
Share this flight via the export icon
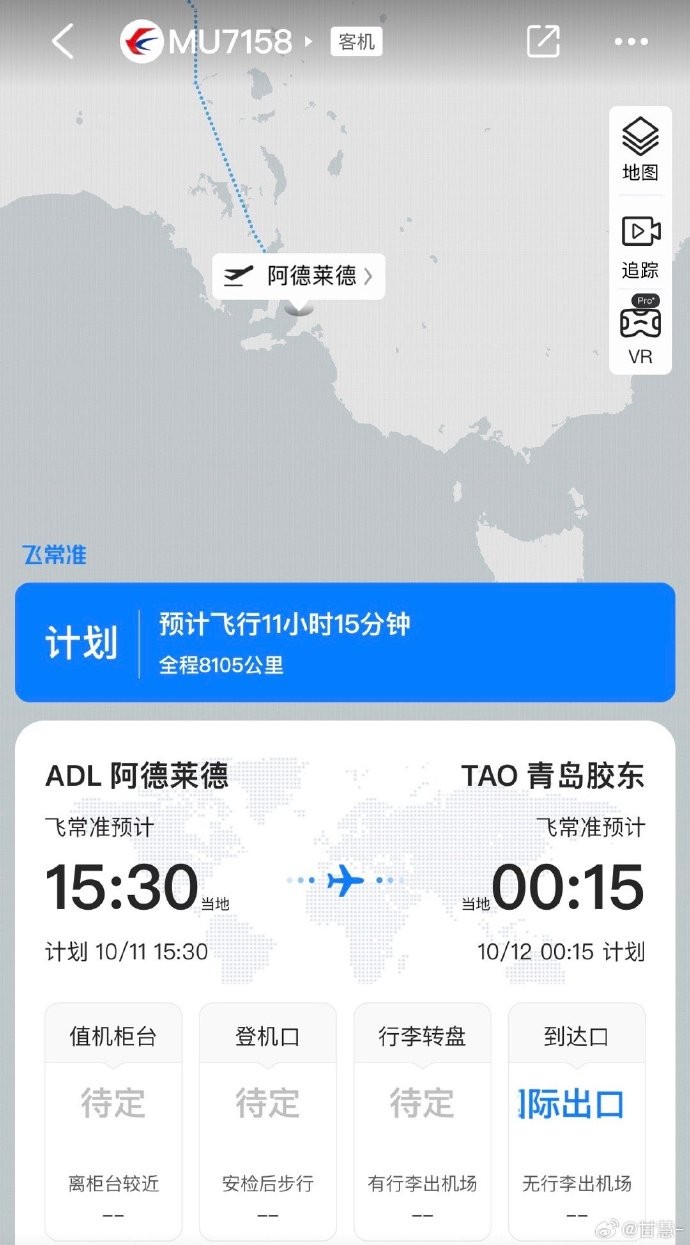tap(542, 41)
